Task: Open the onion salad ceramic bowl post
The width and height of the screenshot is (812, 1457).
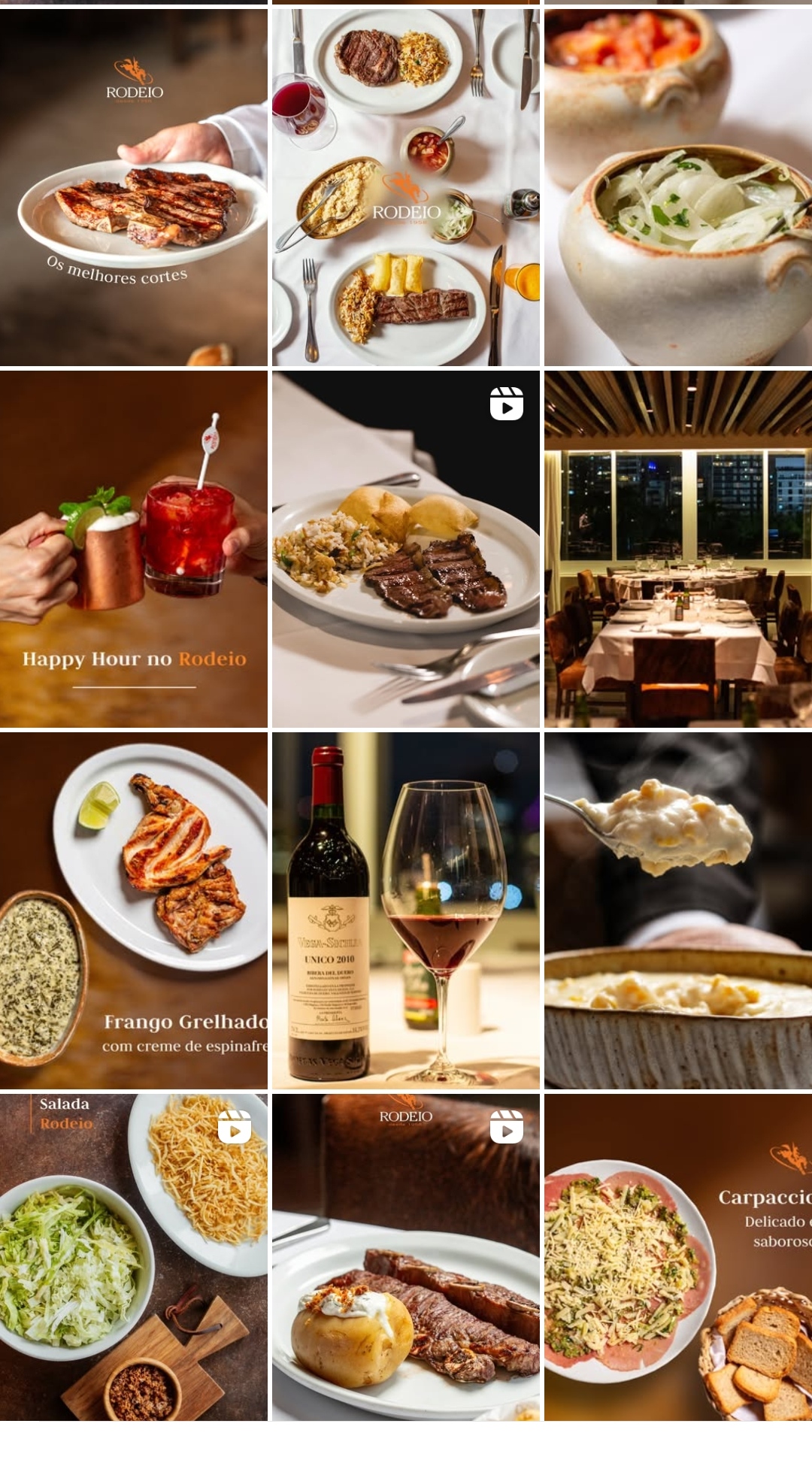Action: coord(678,188)
